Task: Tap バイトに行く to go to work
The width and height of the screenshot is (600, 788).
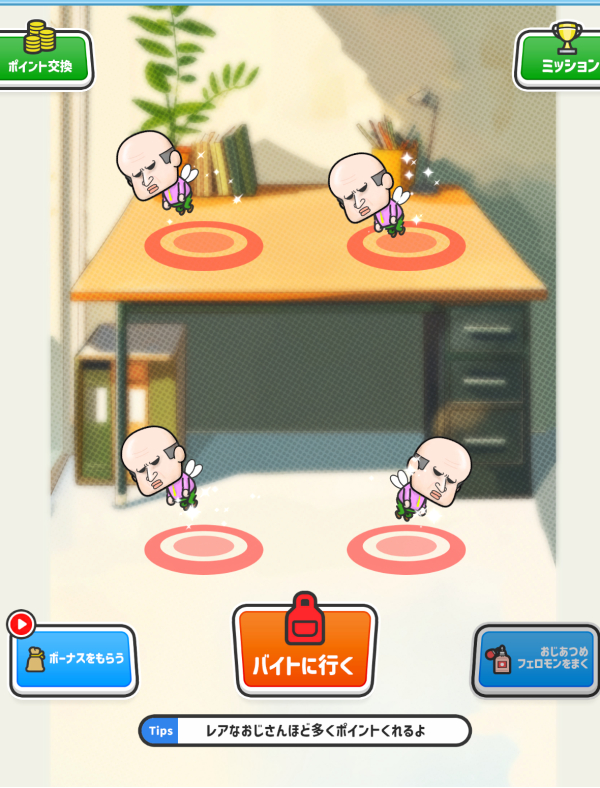Action: pyautogui.click(x=304, y=651)
